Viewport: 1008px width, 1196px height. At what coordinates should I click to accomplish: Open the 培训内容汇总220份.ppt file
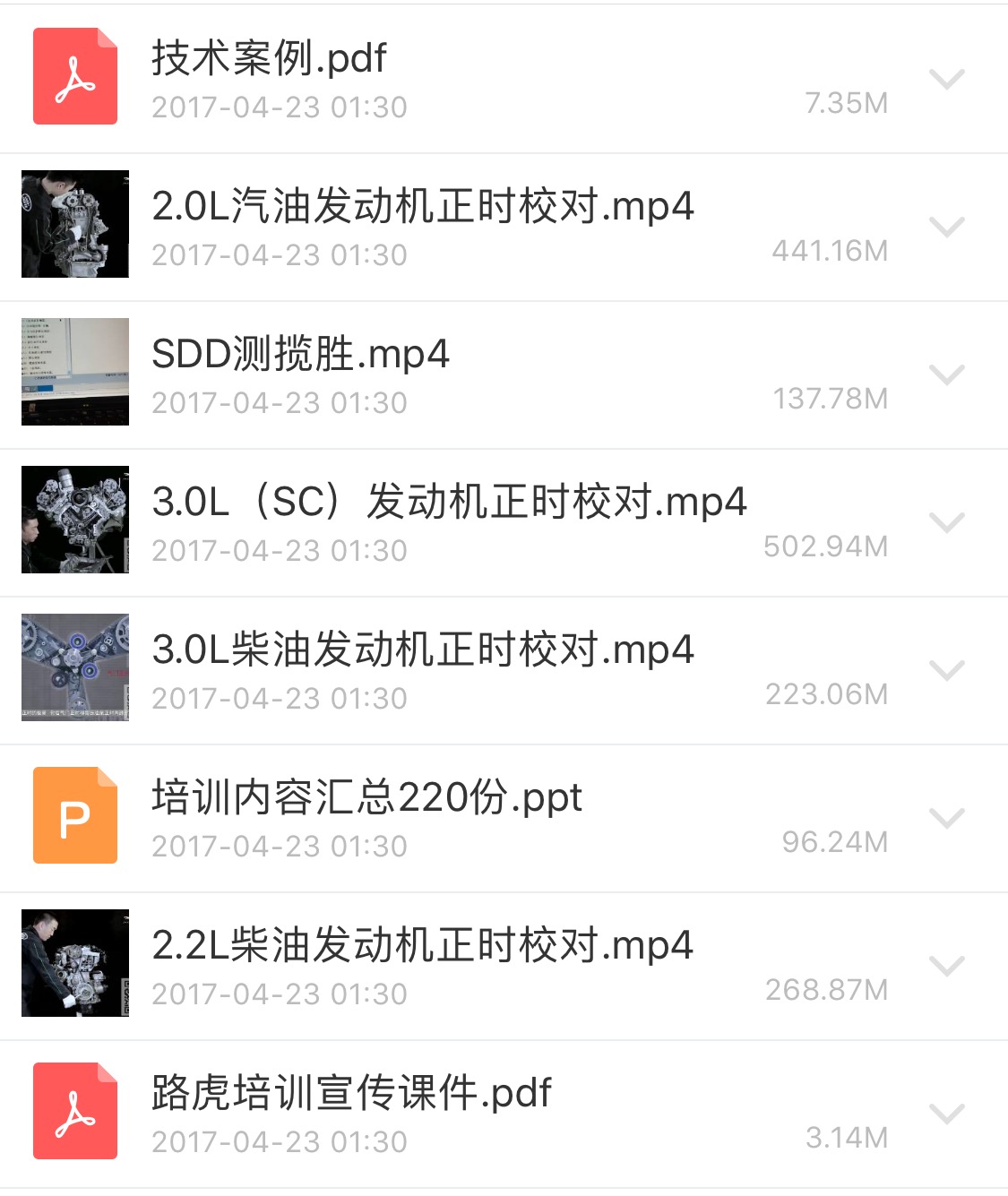[x=367, y=798]
